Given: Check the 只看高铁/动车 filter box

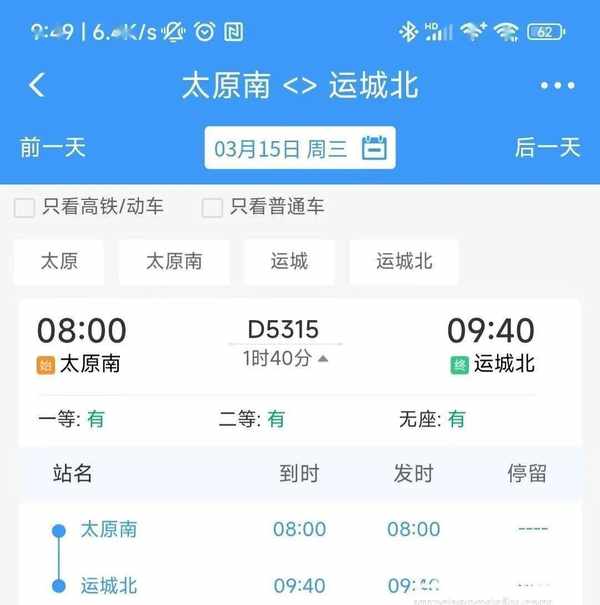Looking at the screenshot, I should (24, 208).
